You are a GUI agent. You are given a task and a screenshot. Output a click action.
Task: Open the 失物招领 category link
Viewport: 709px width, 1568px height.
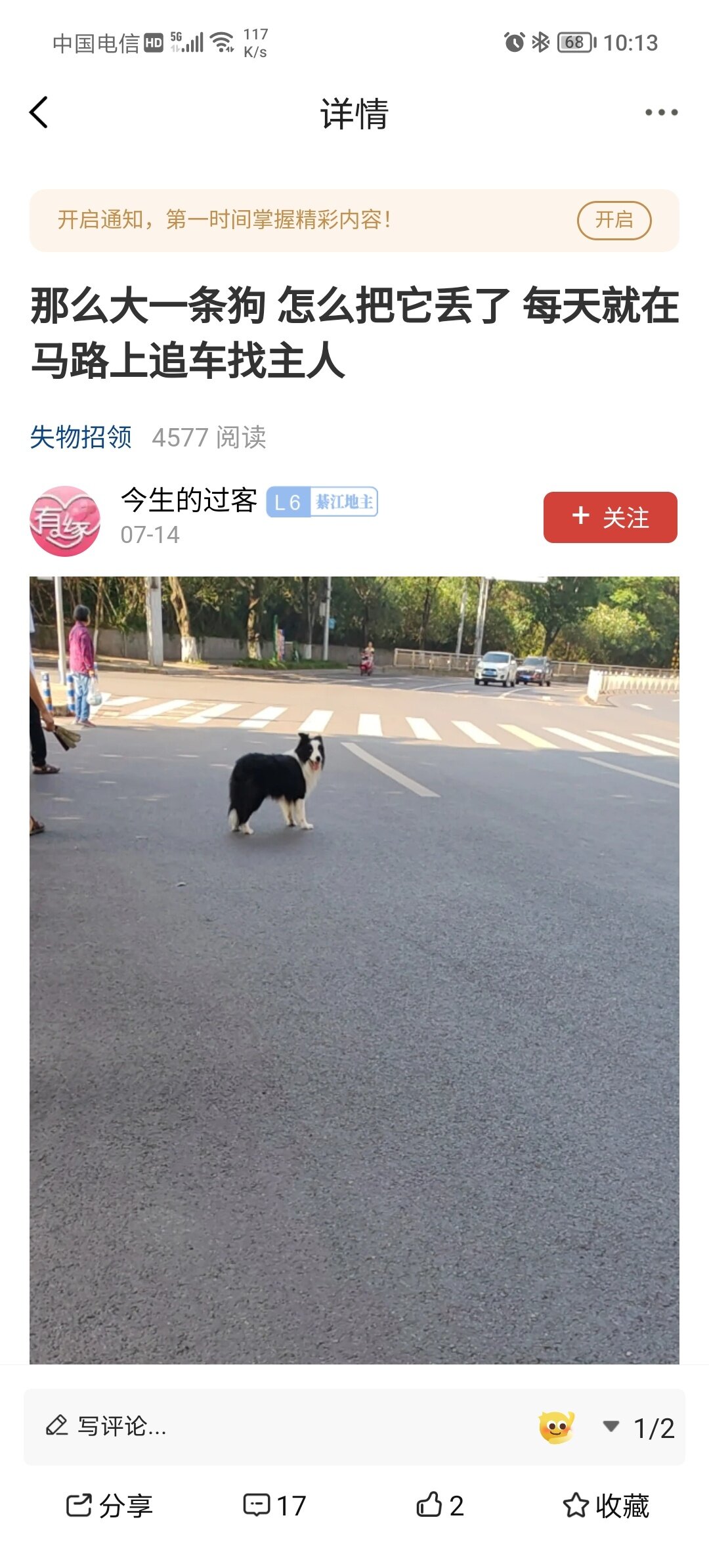(x=81, y=437)
